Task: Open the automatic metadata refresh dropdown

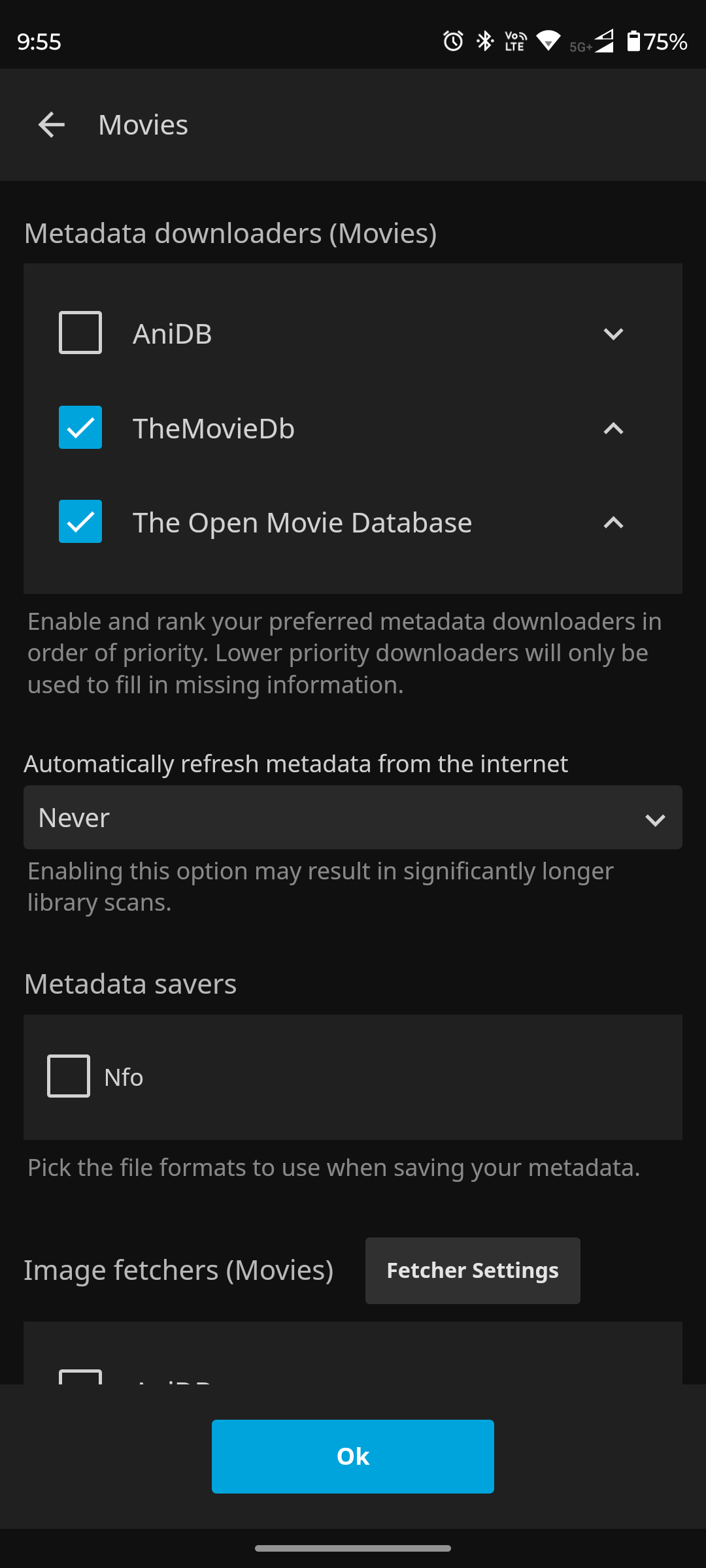Action: [x=353, y=817]
